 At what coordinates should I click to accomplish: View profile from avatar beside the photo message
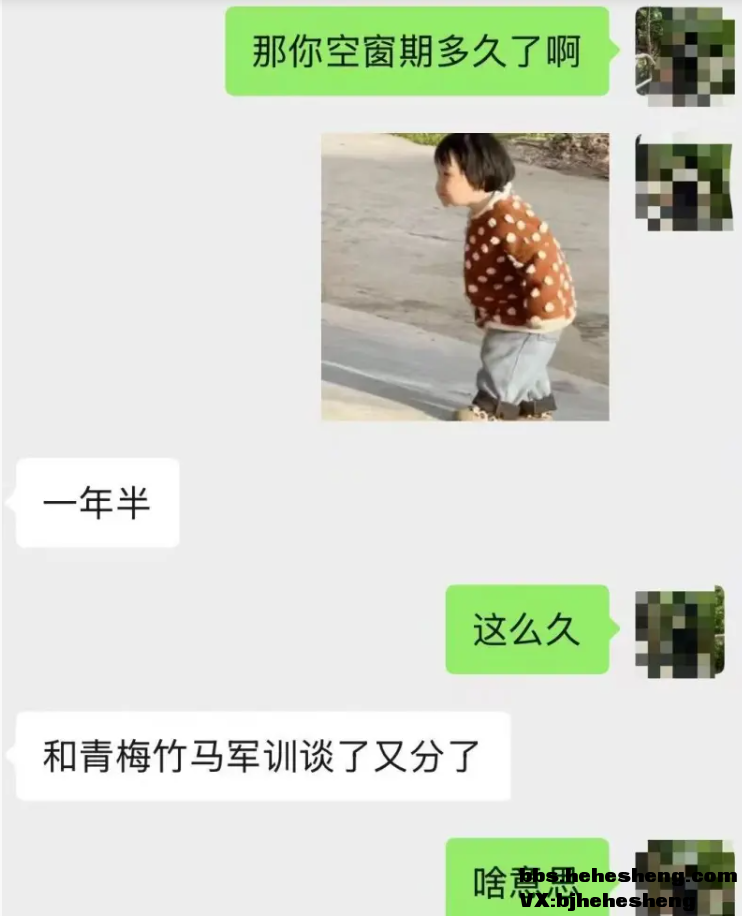pos(685,182)
